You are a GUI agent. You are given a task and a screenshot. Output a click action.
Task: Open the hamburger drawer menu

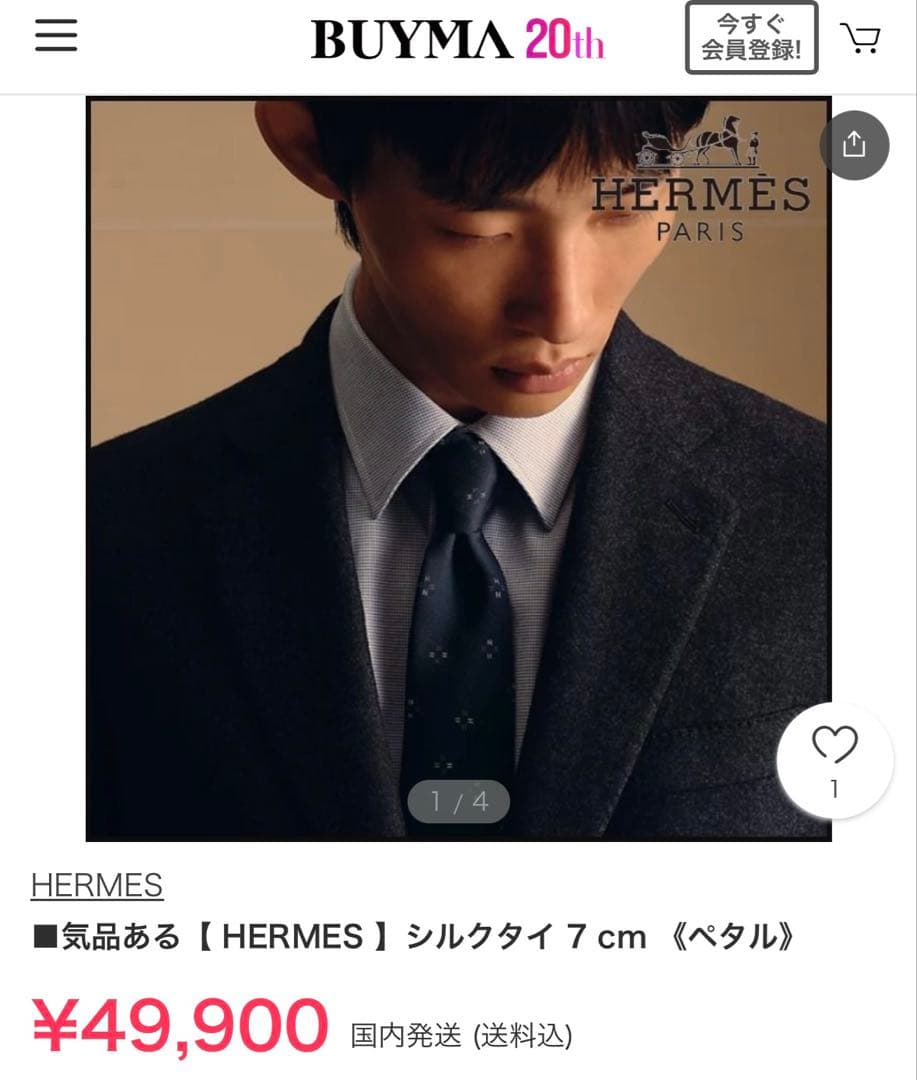pos(56,37)
